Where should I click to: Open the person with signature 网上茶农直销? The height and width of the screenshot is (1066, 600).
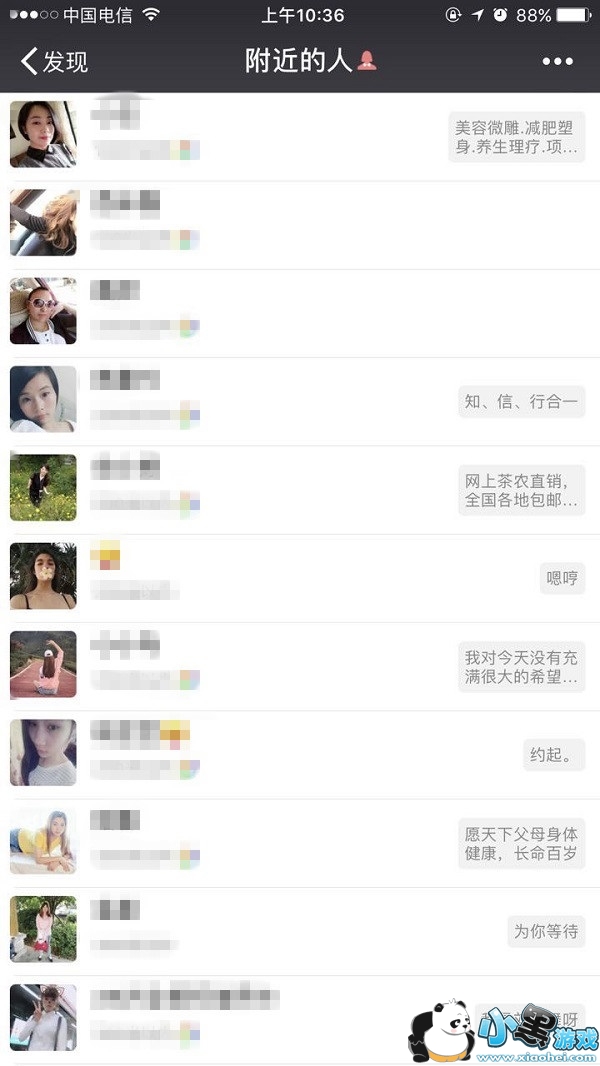point(300,488)
